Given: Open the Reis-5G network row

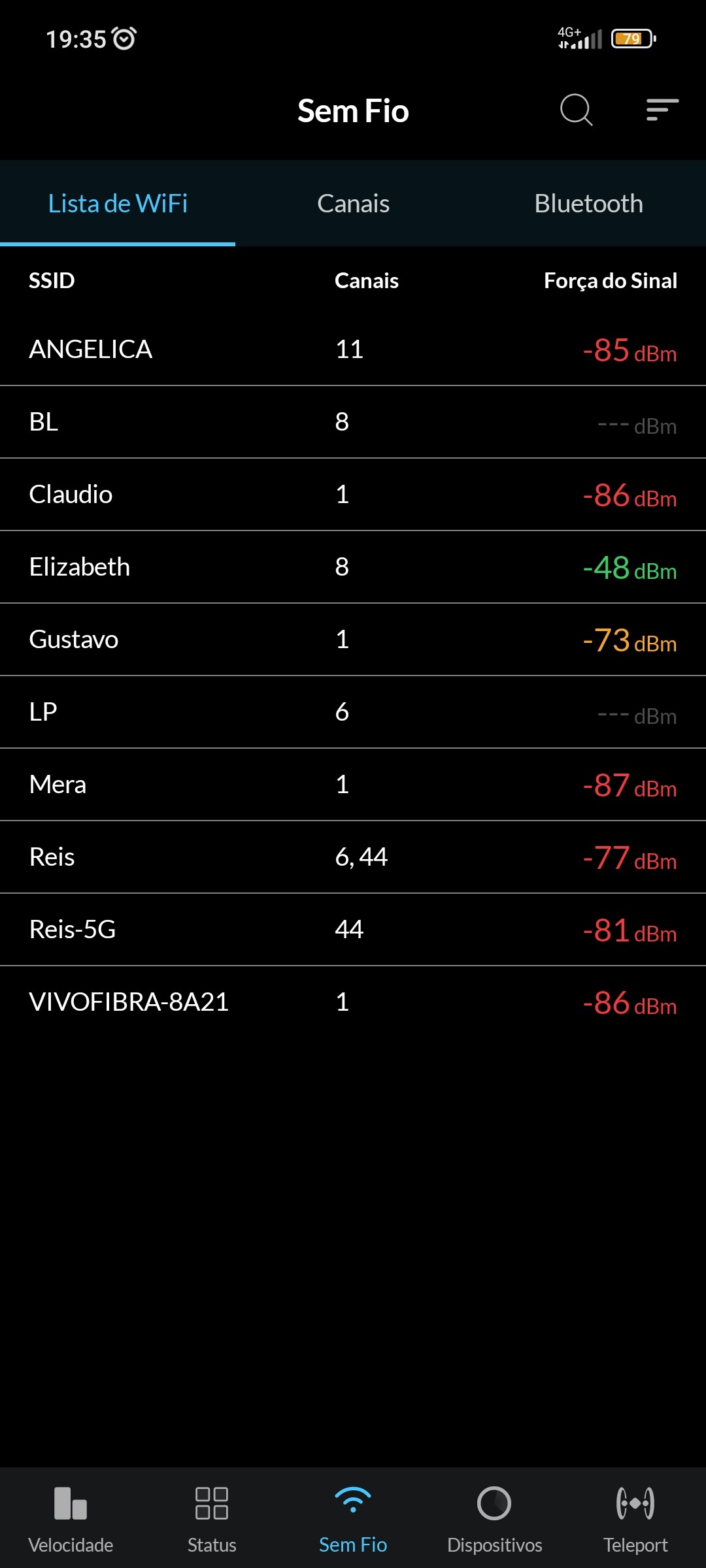Looking at the screenshot, I should [353, 930].
